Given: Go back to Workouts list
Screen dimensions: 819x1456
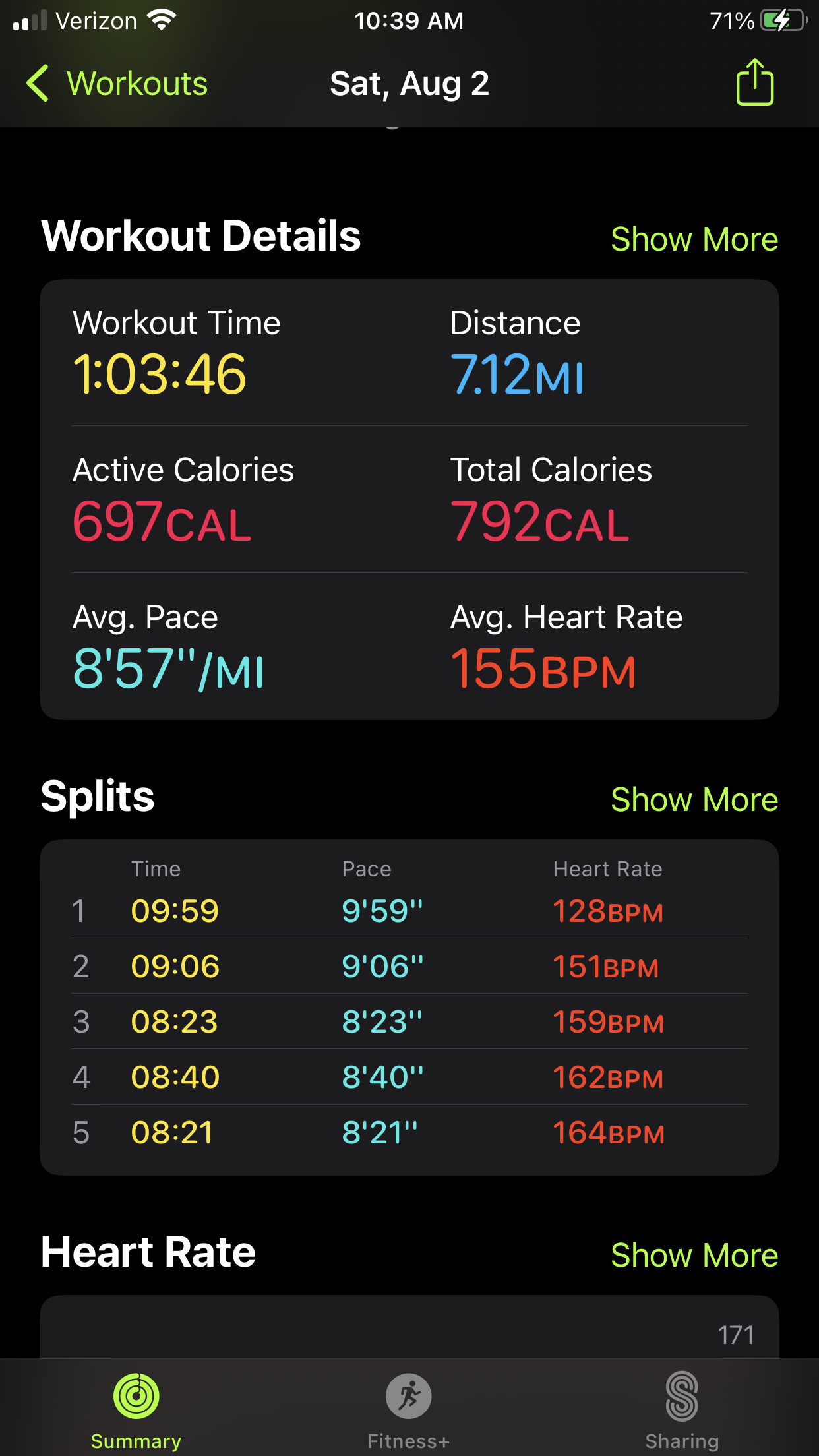Looking at the screenshot, I should 117,84.
